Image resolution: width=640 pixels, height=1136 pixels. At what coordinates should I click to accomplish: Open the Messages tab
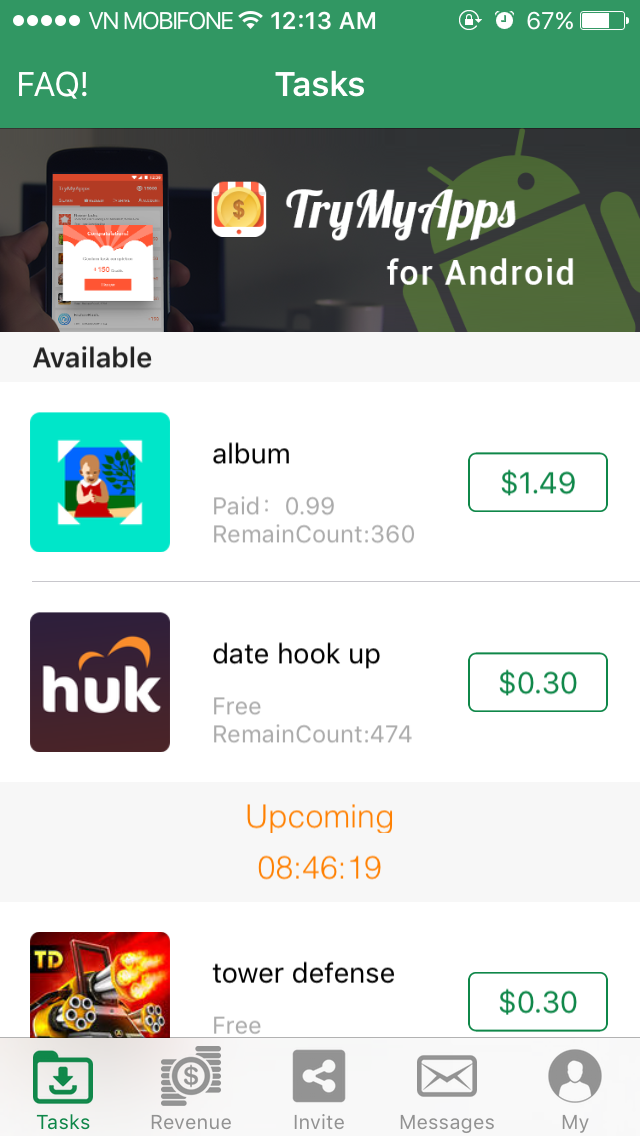pyautogui.click(x=447, y=1088)
